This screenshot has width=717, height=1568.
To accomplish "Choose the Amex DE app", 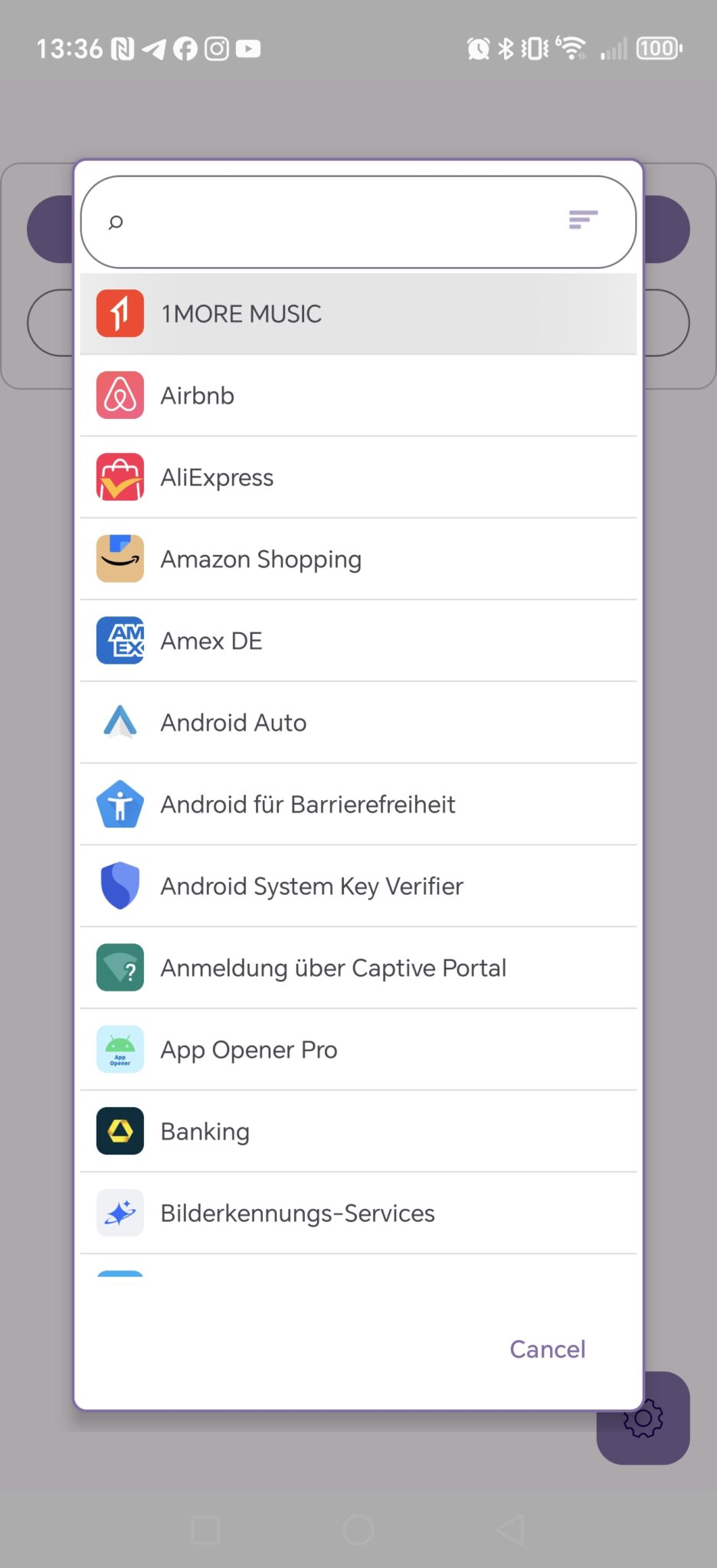I will [x=358, y=641].
